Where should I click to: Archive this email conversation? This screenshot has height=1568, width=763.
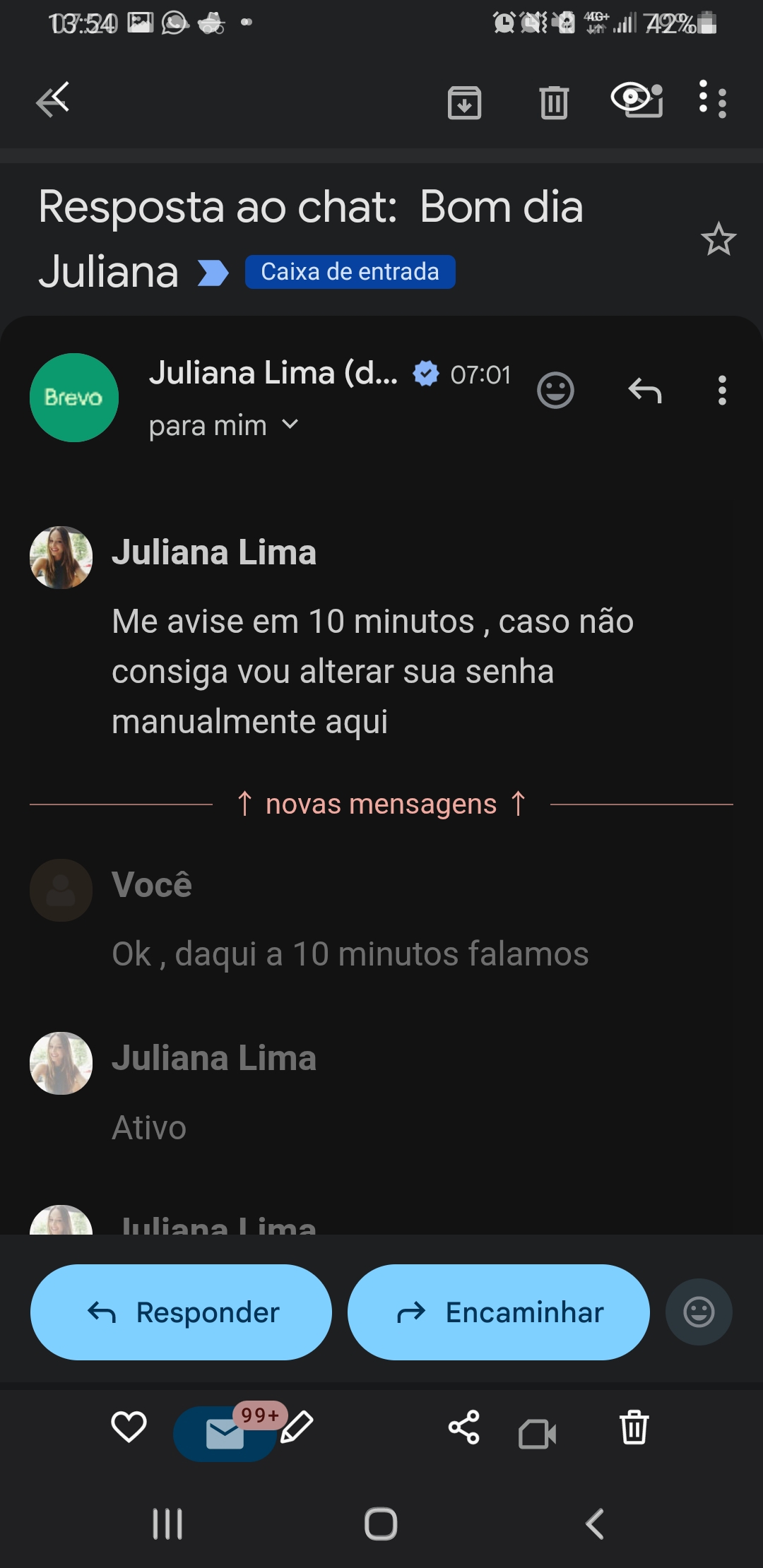click(x=464, y=103)
